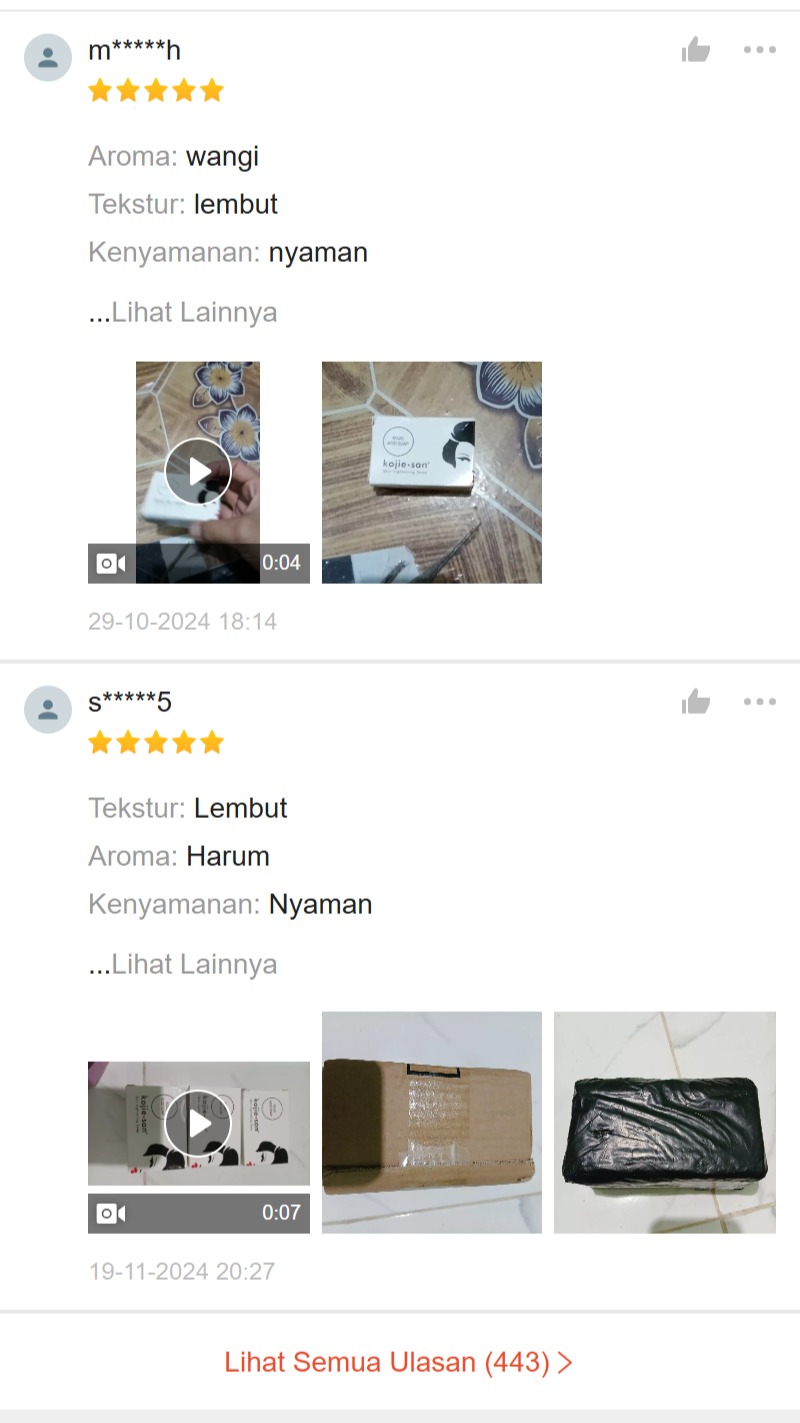View the cardboard box photo

(x=431, y=1122)
